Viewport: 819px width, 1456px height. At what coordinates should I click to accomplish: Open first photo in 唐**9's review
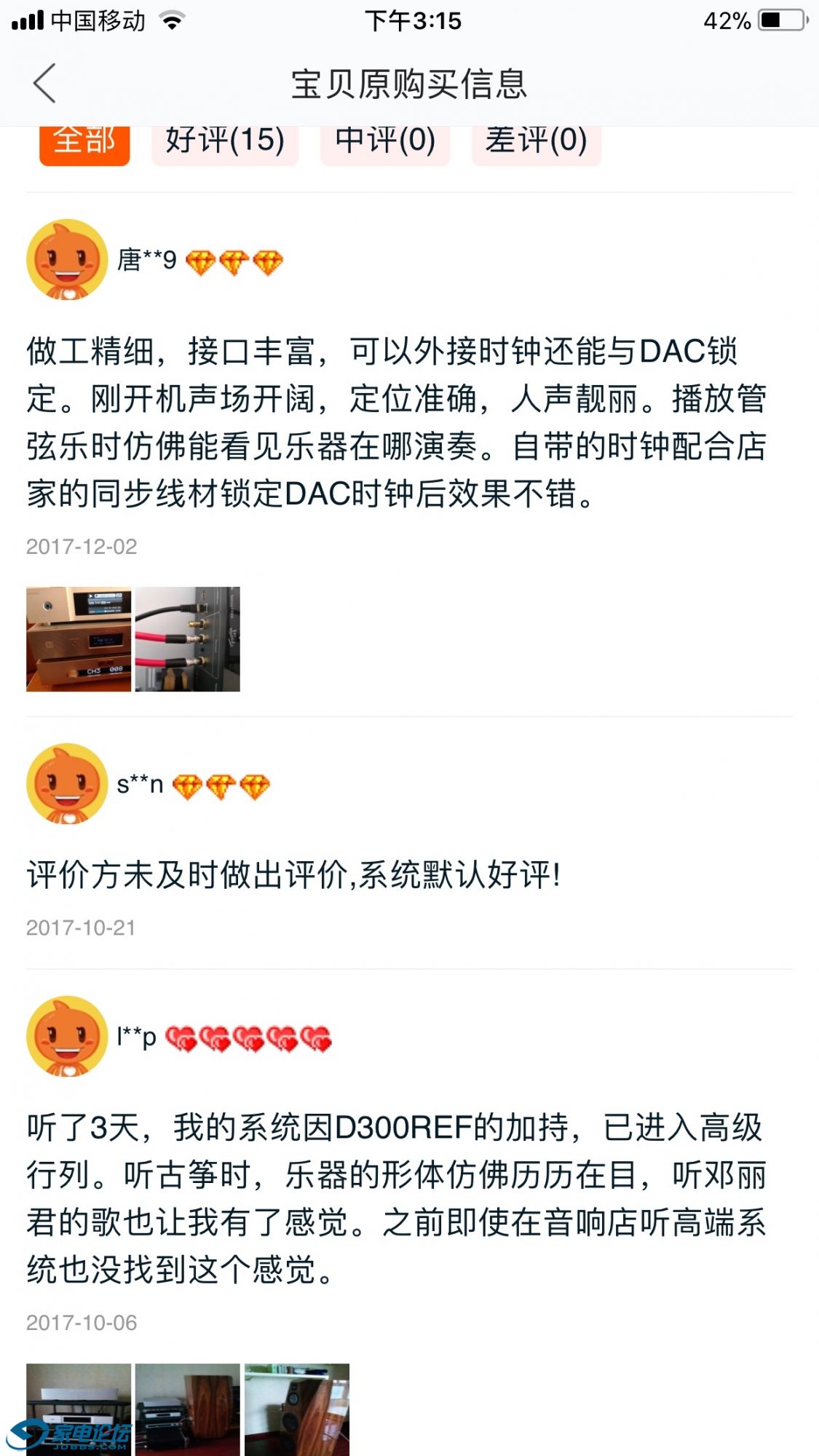79,638
